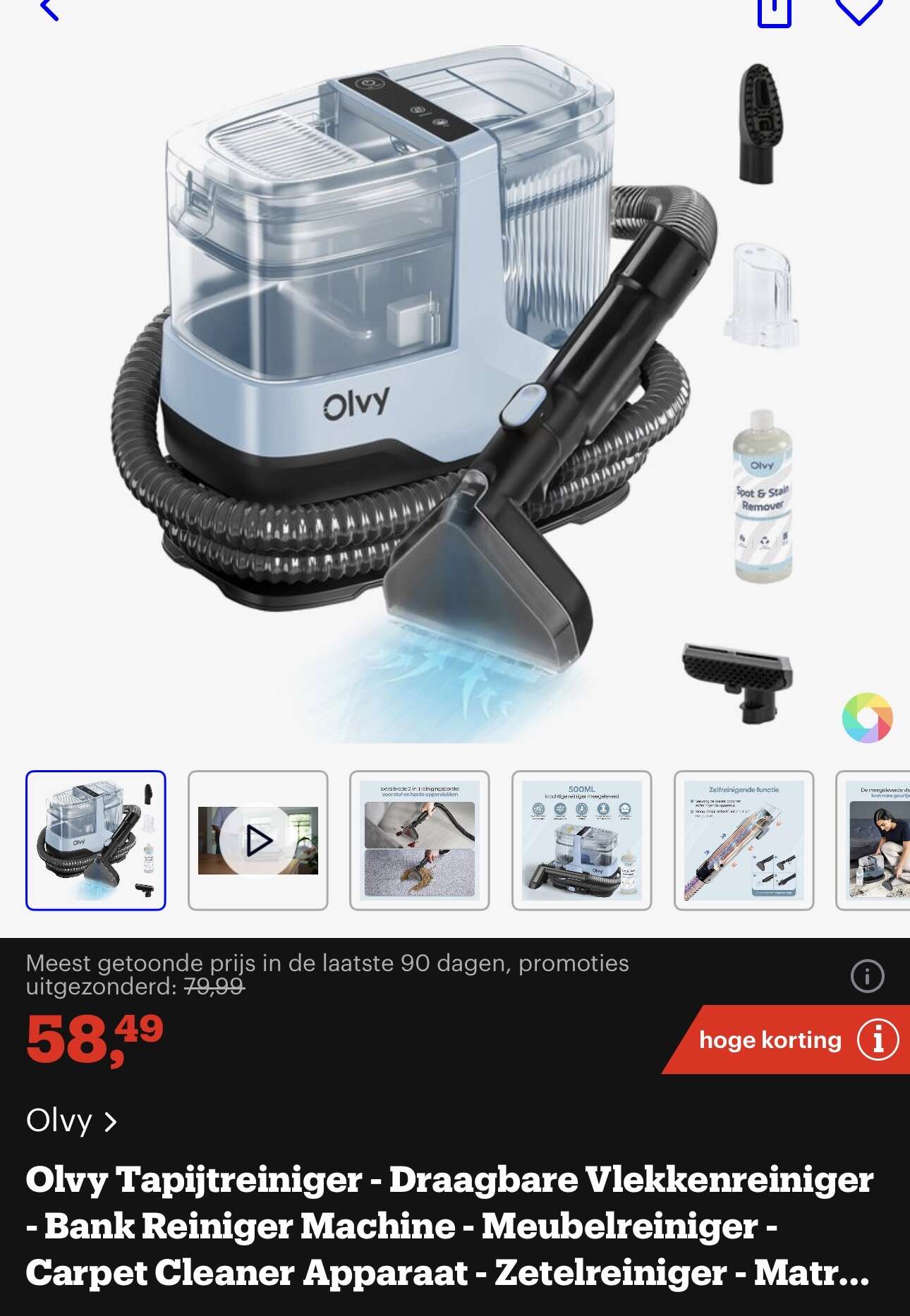Open the Olvy brand page
Screen dimensions: 910x1316
pyautogui.click(x=71, y=1121)
